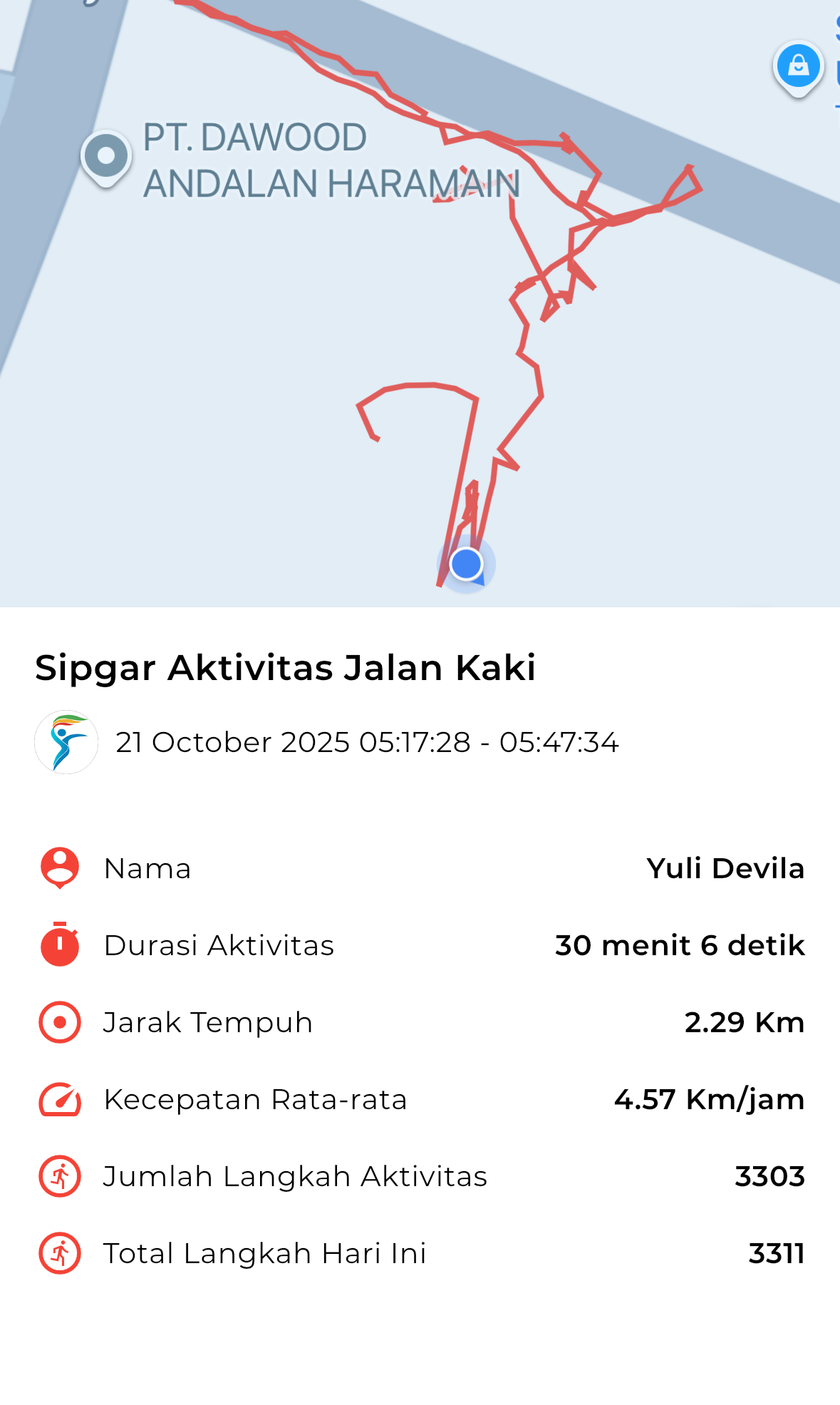
Task: Tap the PT. DAWOOD ANDALAN HARAMAIN map pin
Action: pyautogui.click(x=106, y=156)
